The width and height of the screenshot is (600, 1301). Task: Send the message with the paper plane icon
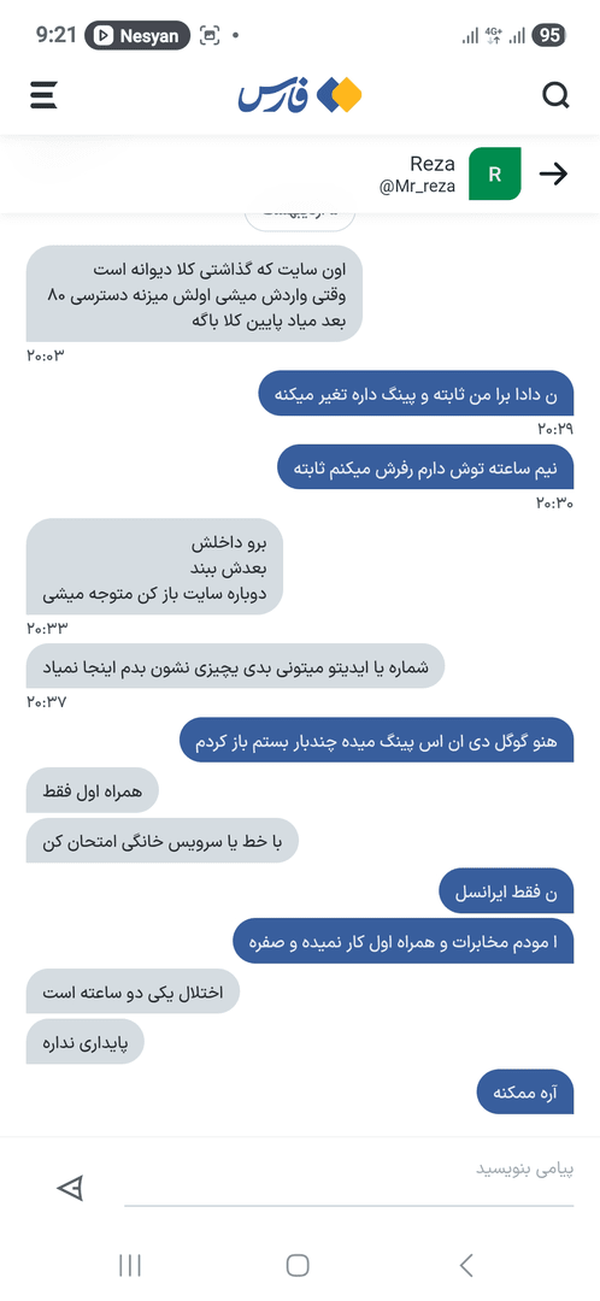click(x=70, y=1187)
